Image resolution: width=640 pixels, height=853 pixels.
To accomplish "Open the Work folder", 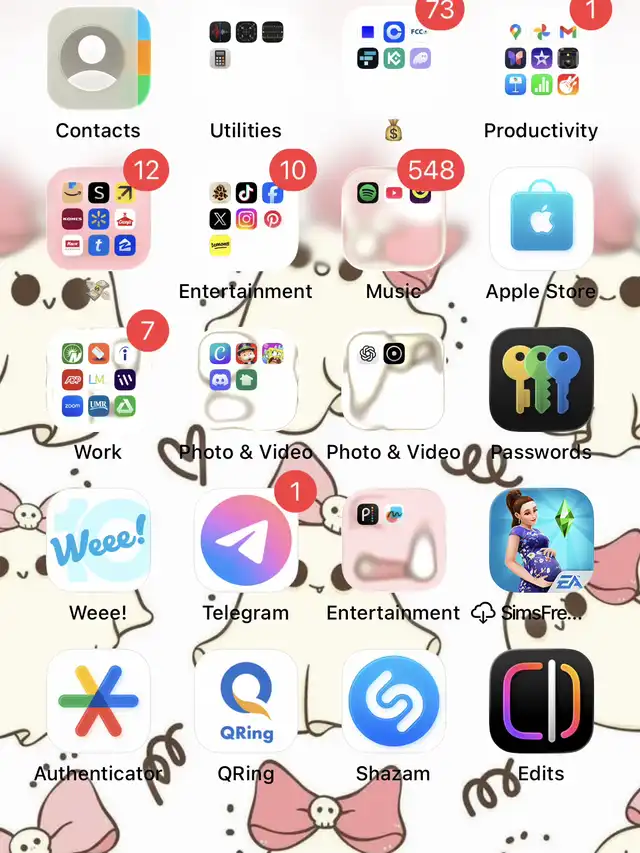I will (98, 379).
